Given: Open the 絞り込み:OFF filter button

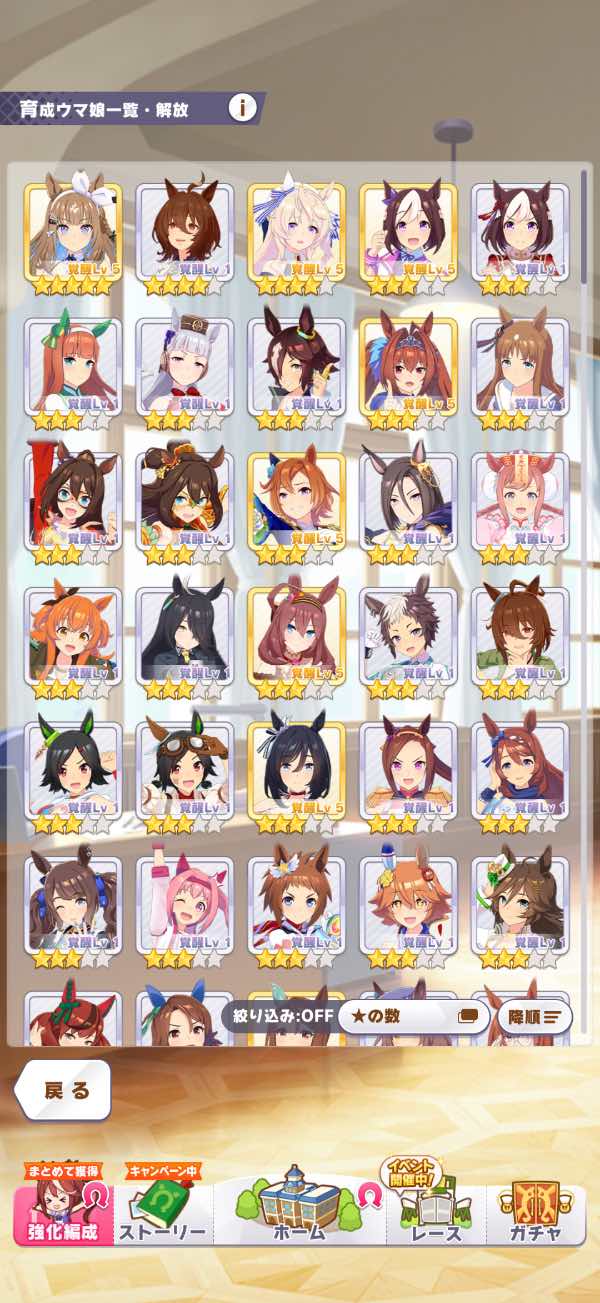Looking at the screenshot, I should pos(276,1017).
